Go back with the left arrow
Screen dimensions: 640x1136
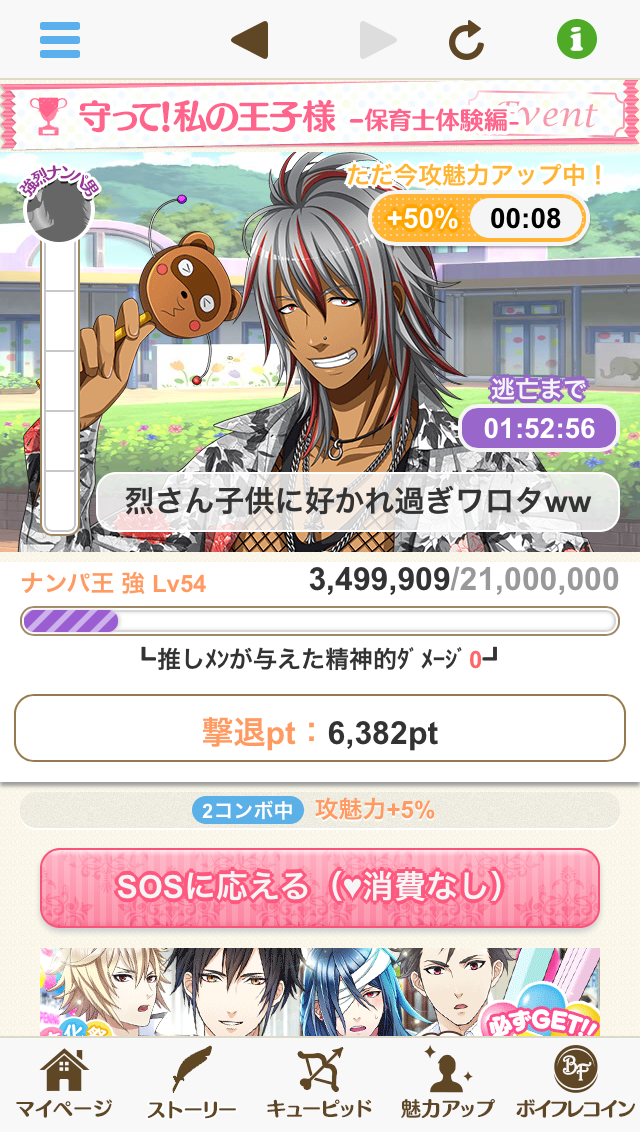point(249,40)
